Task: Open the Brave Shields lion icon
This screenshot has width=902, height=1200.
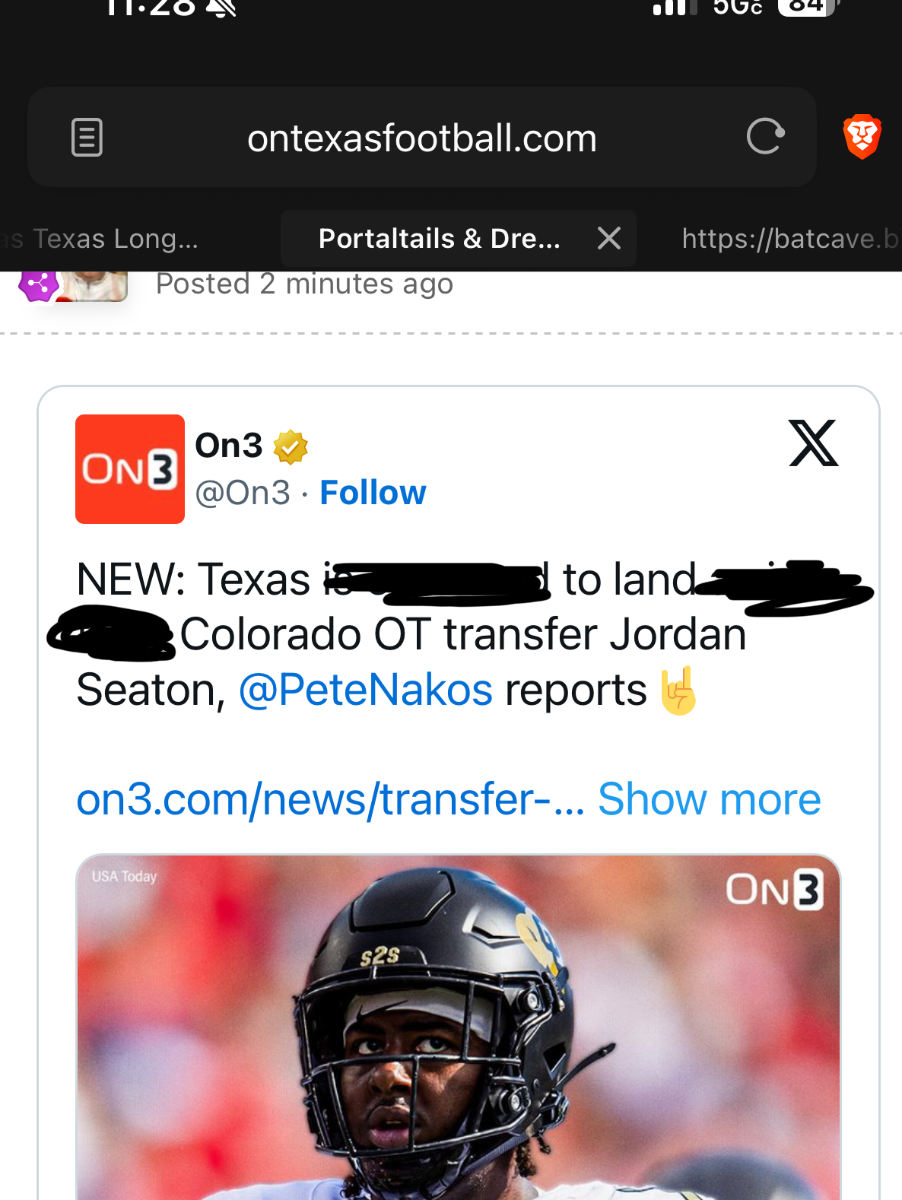Action: point(862,137)
